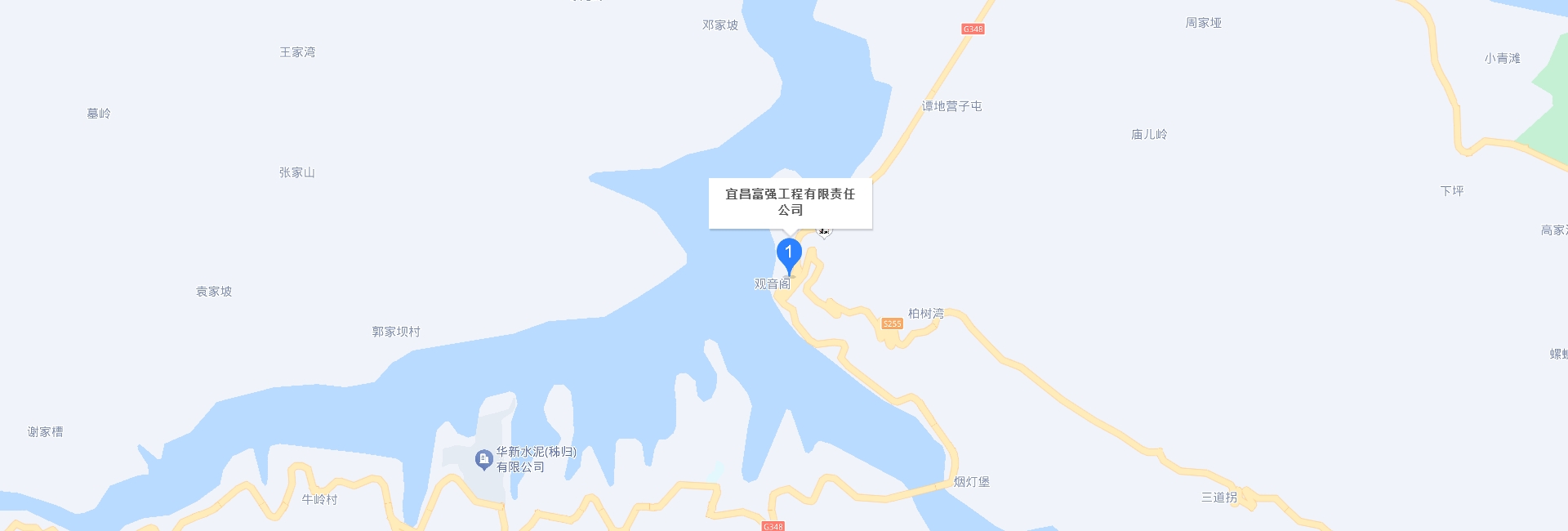Tap the blue map marker numbered 1
The image size is (1568, 531).
788,255
